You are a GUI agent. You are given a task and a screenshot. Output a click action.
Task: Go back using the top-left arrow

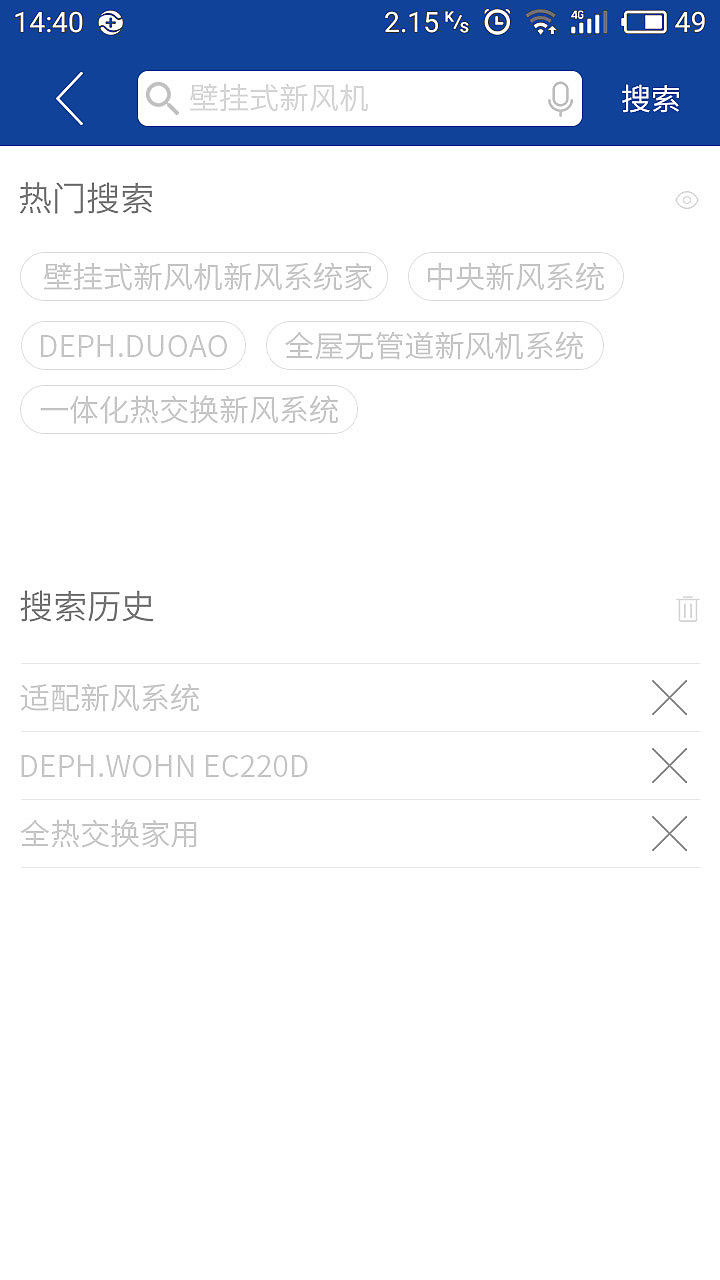(70, 99)
